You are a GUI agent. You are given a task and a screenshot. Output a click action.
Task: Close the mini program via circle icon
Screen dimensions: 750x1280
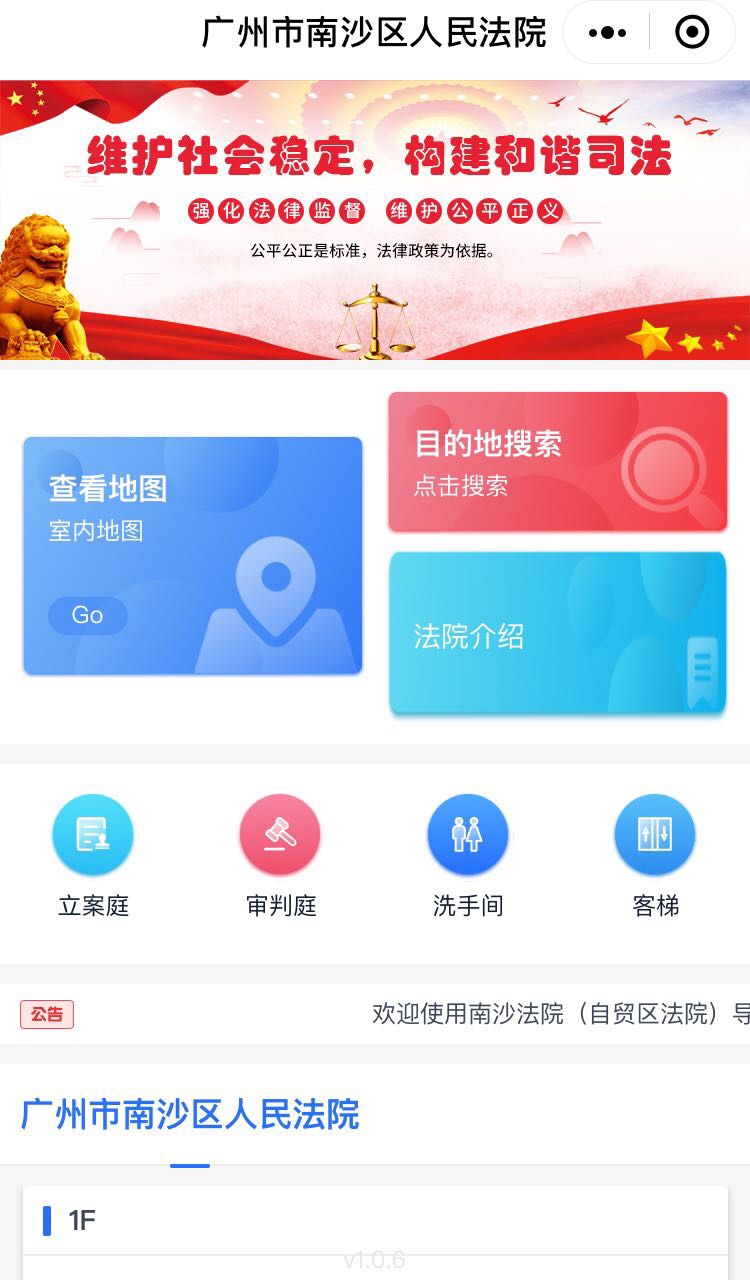coord(692,33)
